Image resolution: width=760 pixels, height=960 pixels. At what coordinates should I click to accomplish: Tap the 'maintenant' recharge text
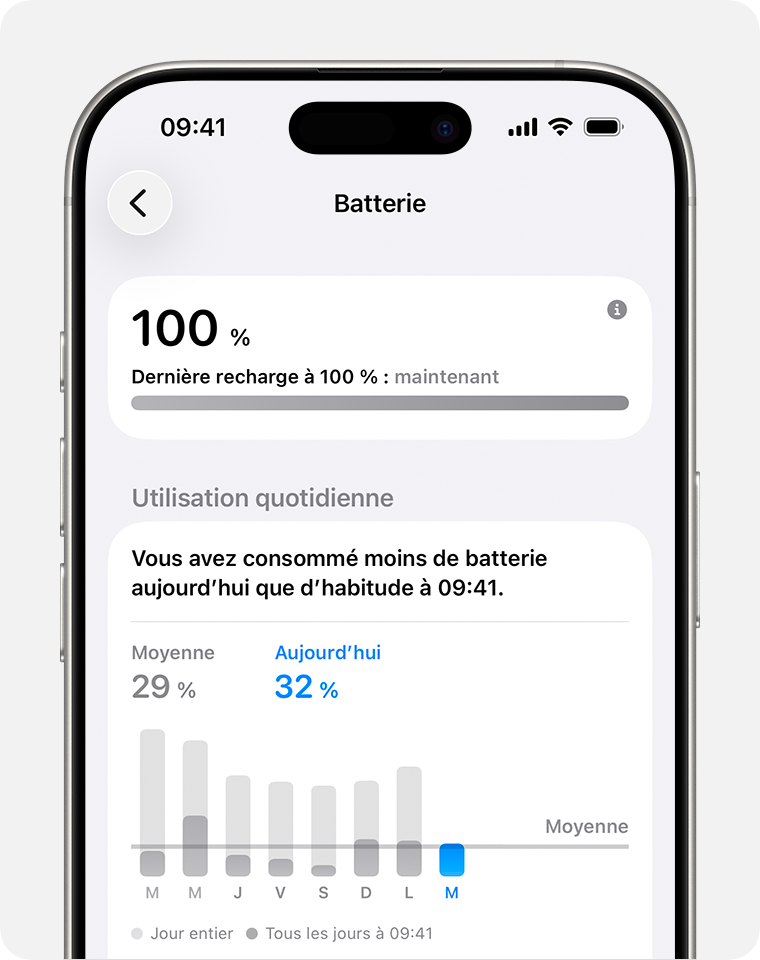click(x=448, y=377)
